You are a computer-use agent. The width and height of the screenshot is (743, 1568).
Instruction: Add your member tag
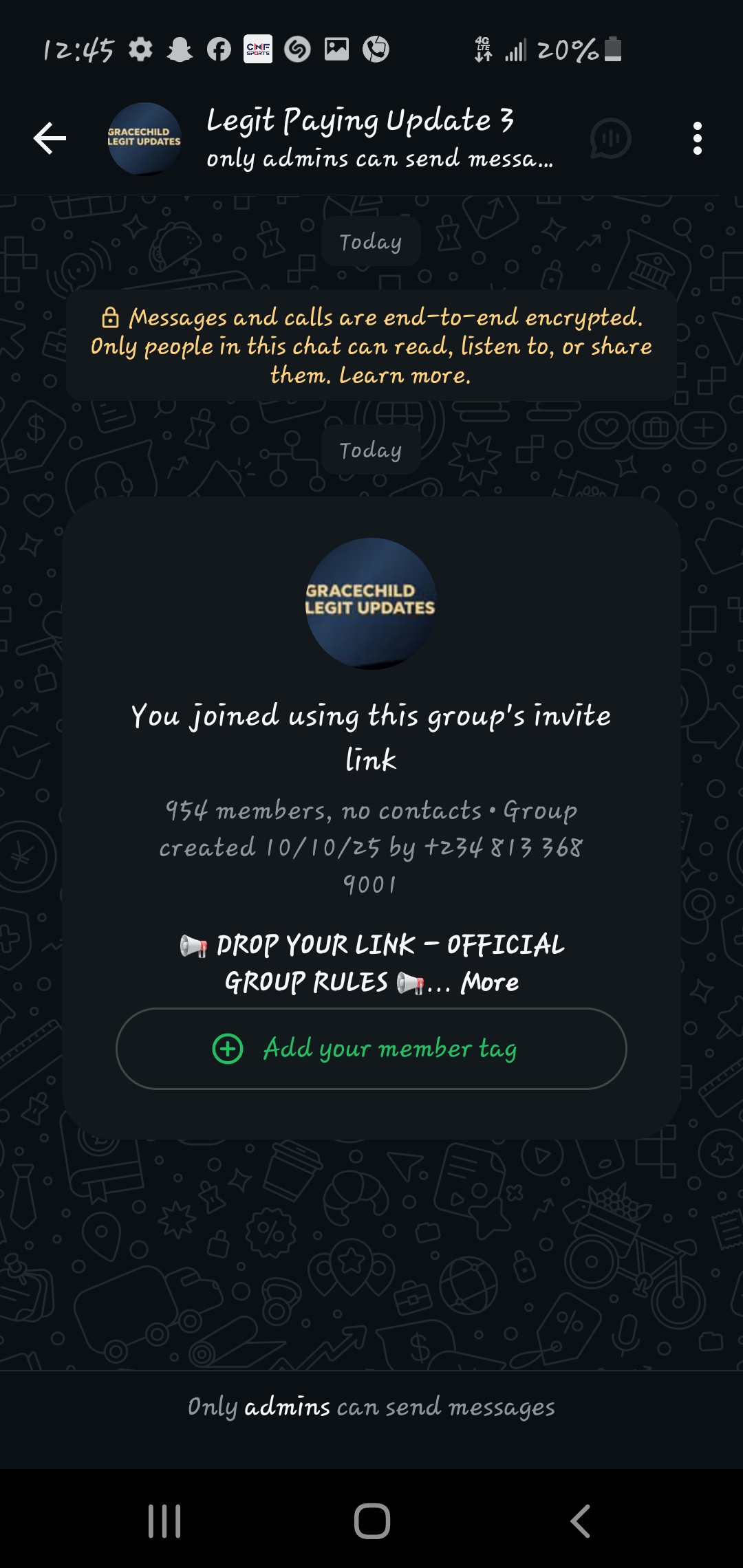click(x=371, y=1049)
